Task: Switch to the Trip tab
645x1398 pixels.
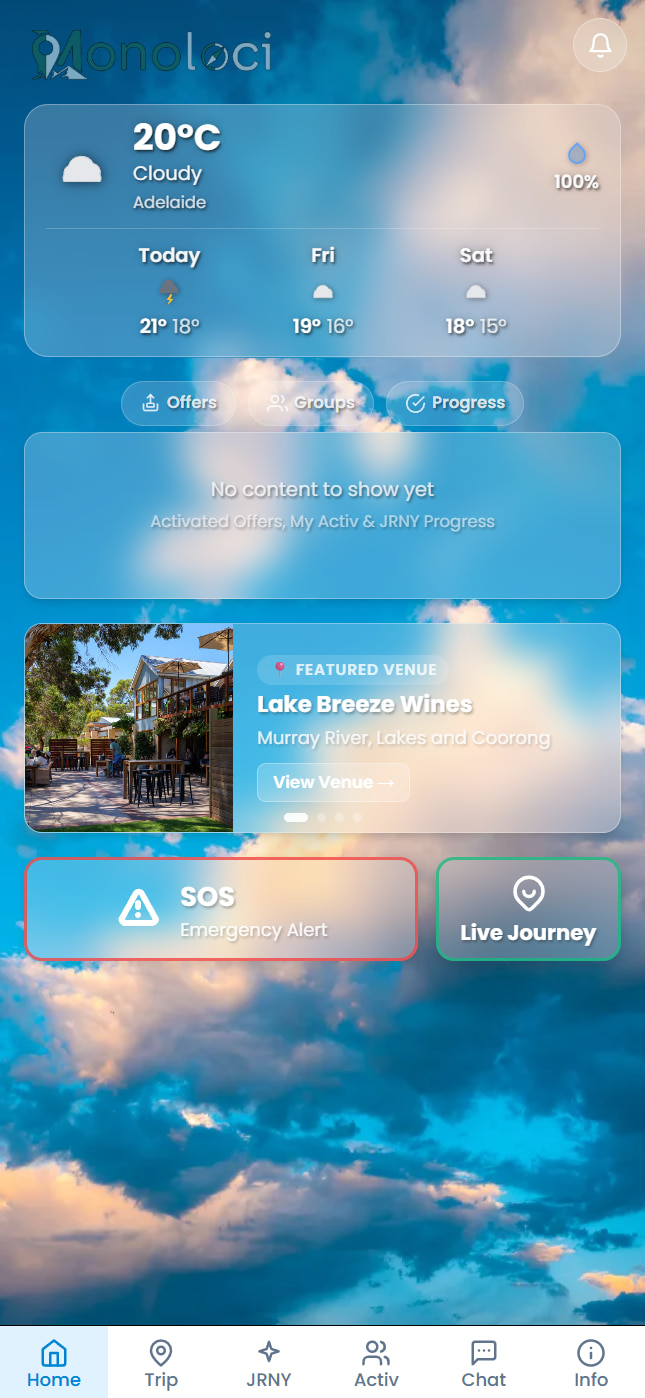Action: 161,1364
